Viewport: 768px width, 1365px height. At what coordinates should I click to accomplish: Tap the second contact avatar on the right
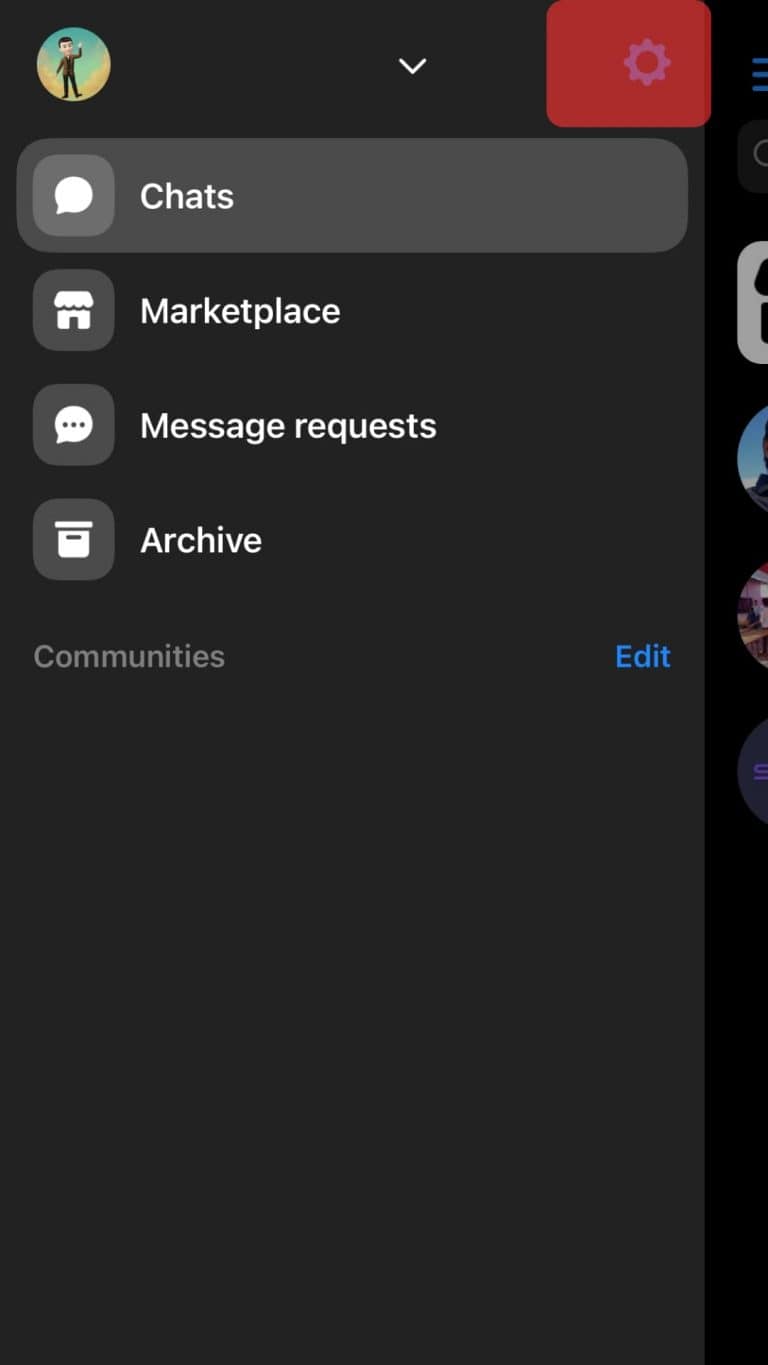point(757,613)
